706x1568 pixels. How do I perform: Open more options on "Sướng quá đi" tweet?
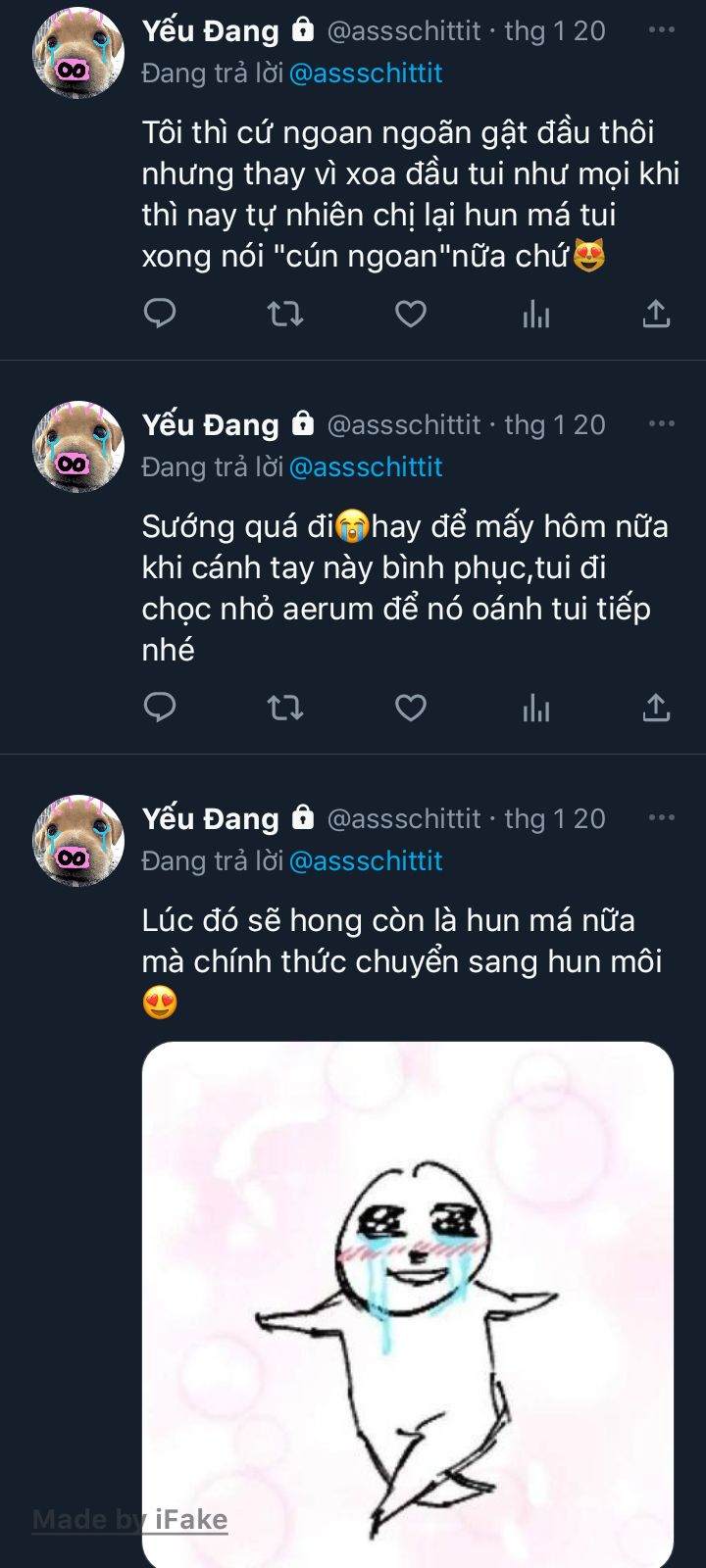pos(662,424)
